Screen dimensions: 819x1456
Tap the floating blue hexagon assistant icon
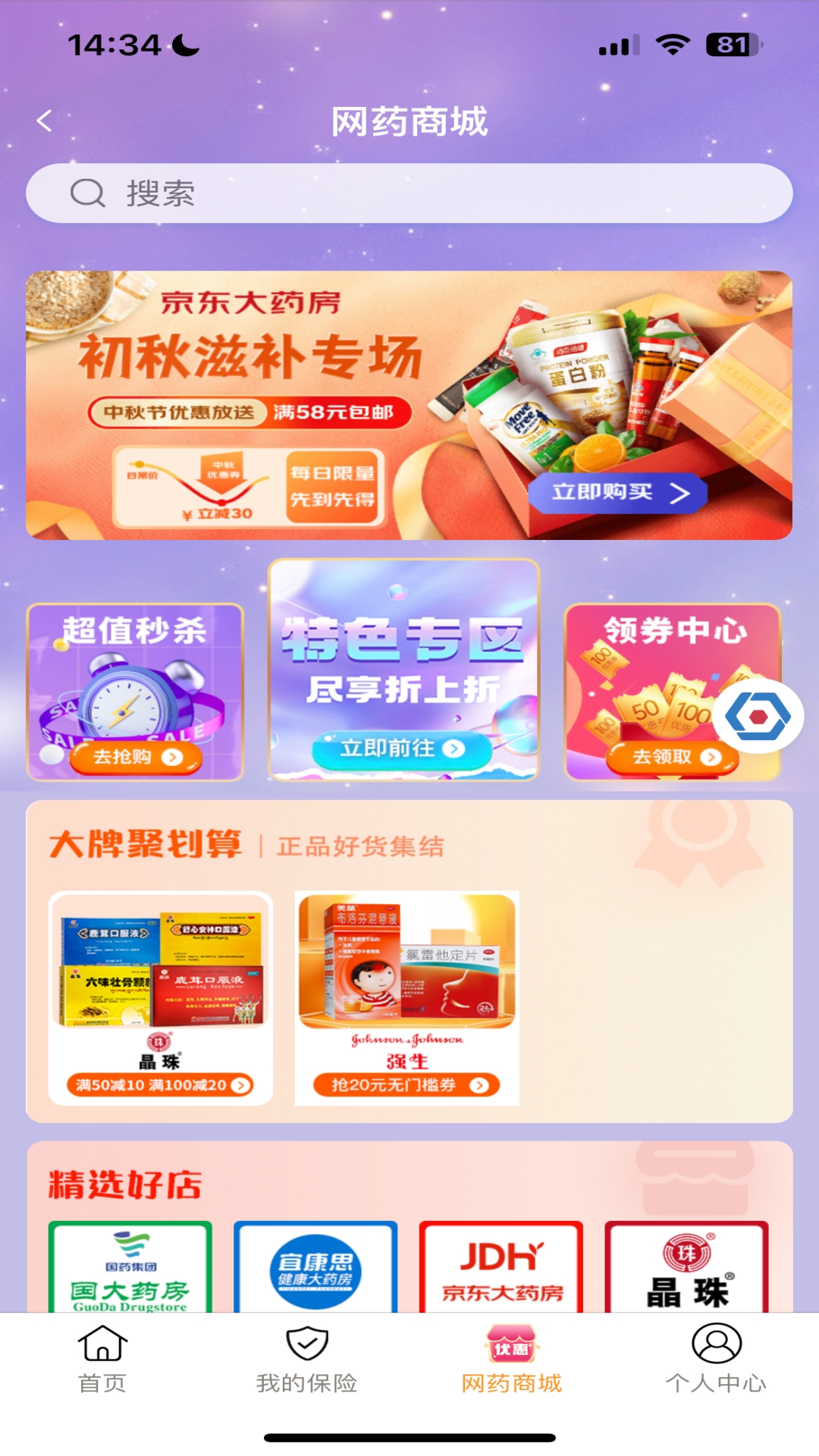click(x=758, y=716)
